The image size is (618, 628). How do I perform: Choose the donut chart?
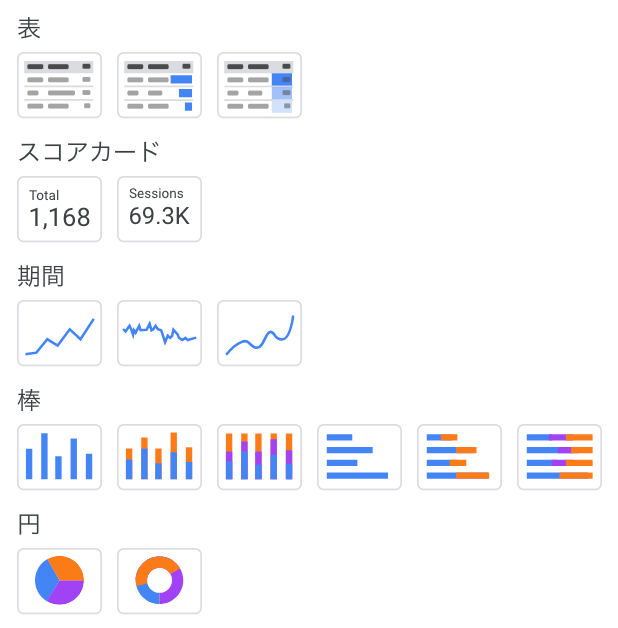pyautogui.click(x=159, y=581)
